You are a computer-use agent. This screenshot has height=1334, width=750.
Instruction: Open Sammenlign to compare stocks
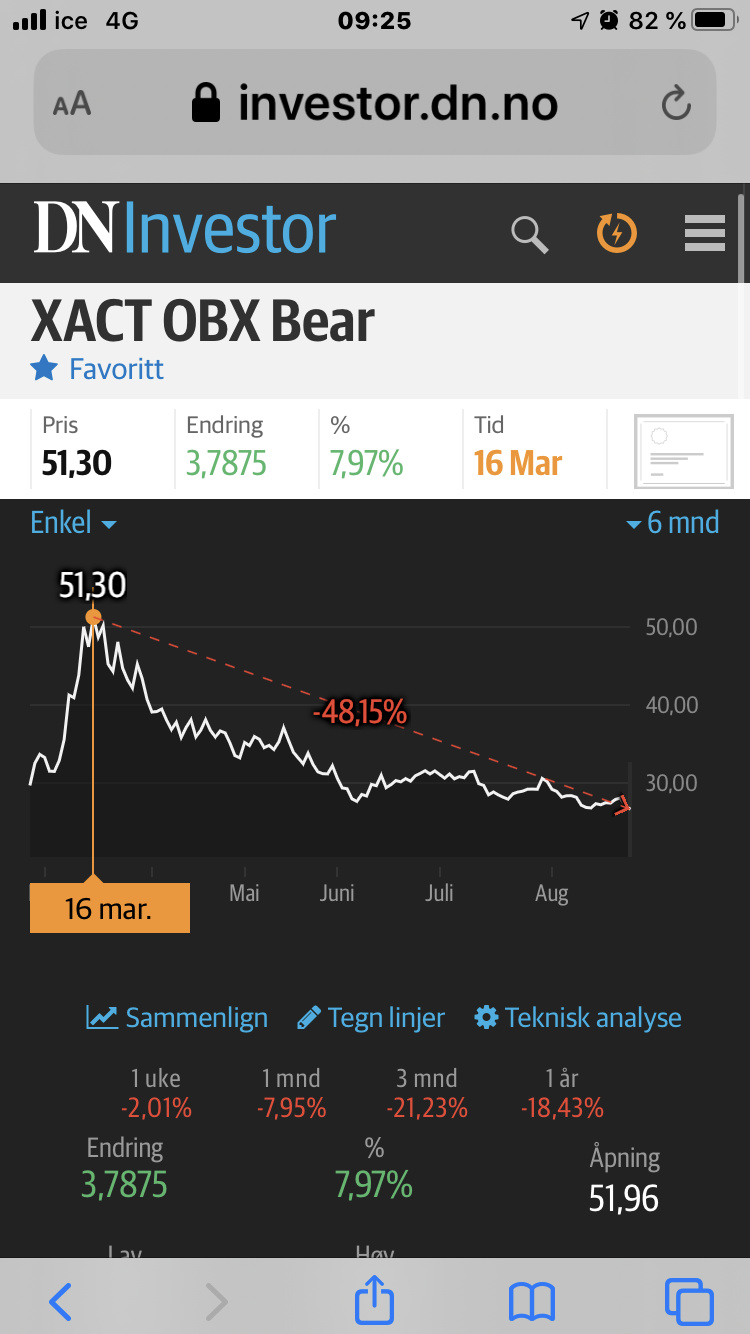point(177,1018)
